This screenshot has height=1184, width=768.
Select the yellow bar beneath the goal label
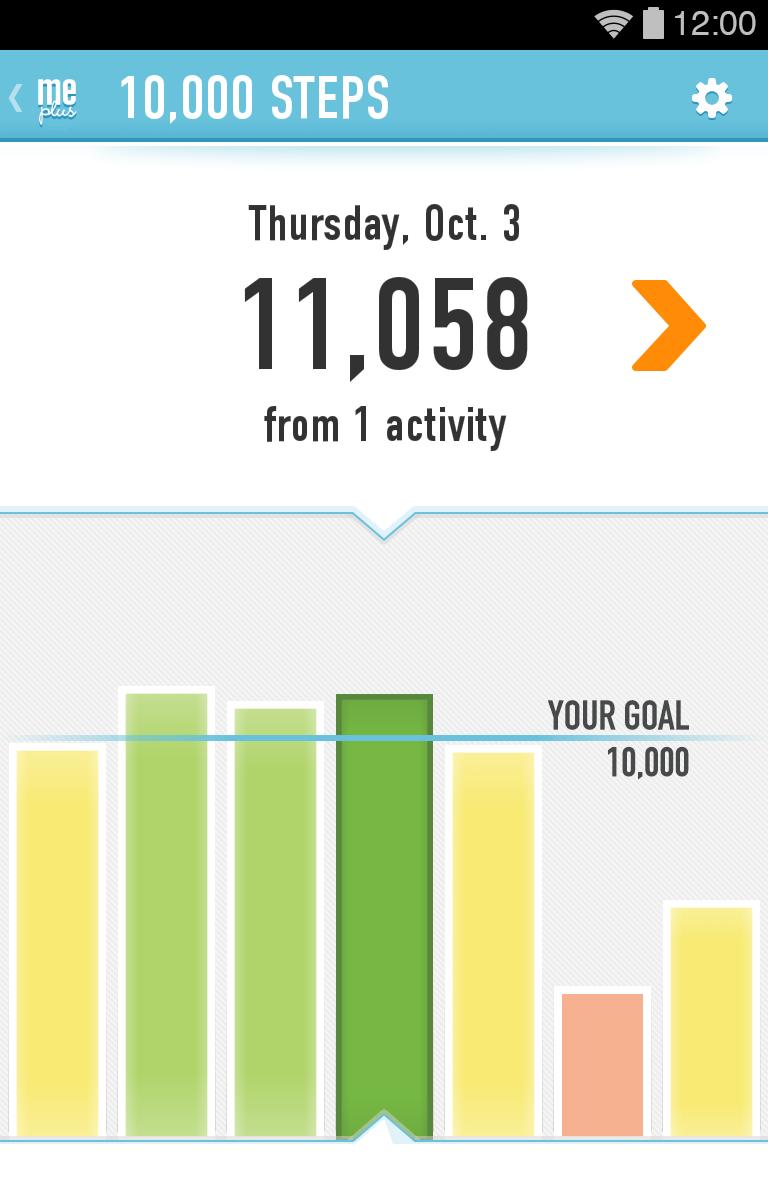tap(711, 1018)
